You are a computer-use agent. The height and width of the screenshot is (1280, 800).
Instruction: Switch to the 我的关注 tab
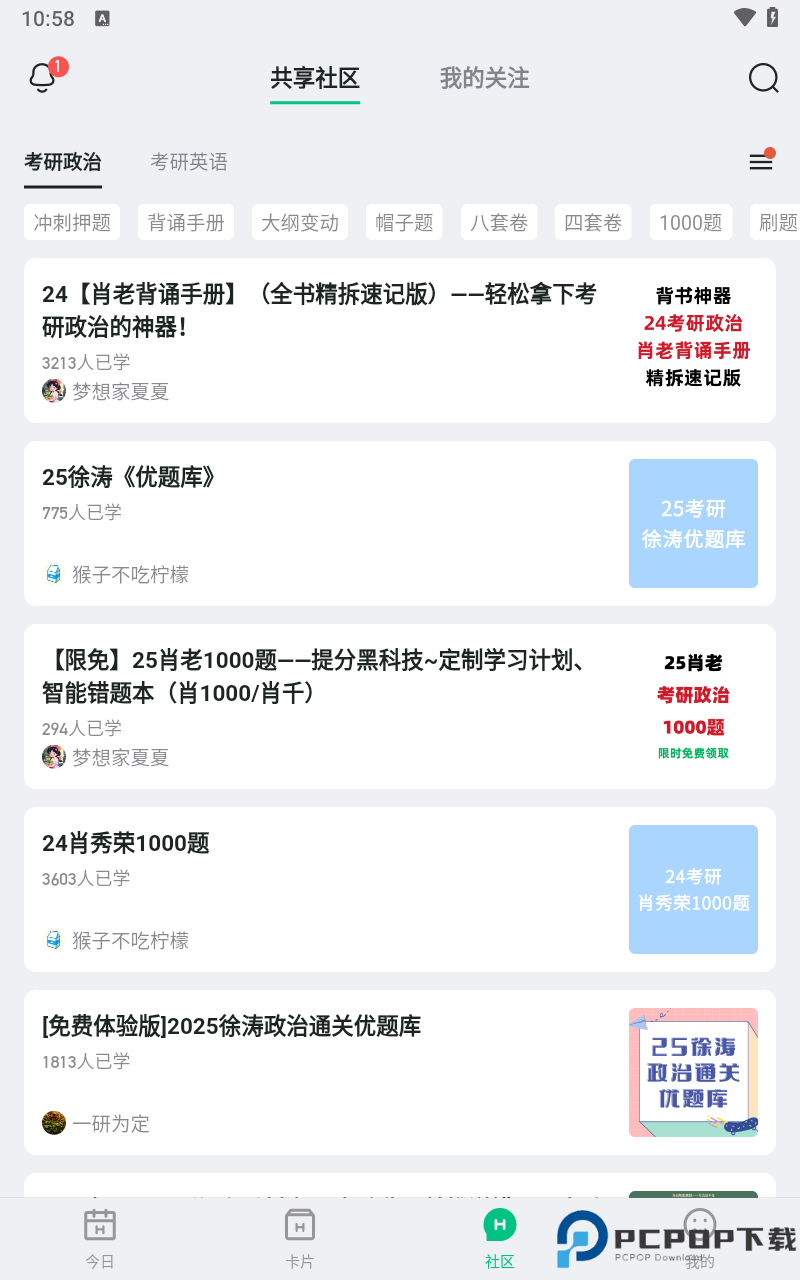point(484,78)
